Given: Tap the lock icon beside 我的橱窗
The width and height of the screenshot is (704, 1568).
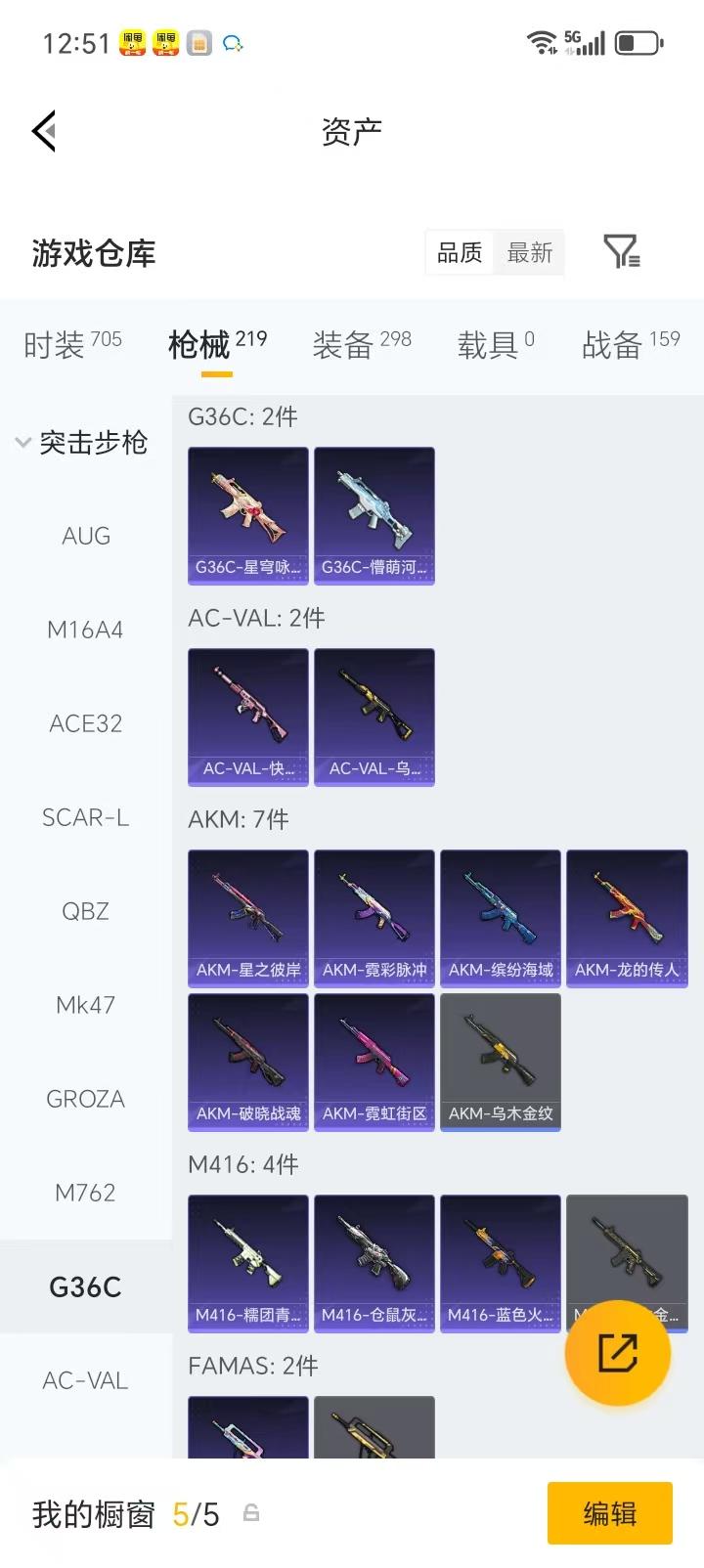Looking at the screenshot, I should [251, 1512].
